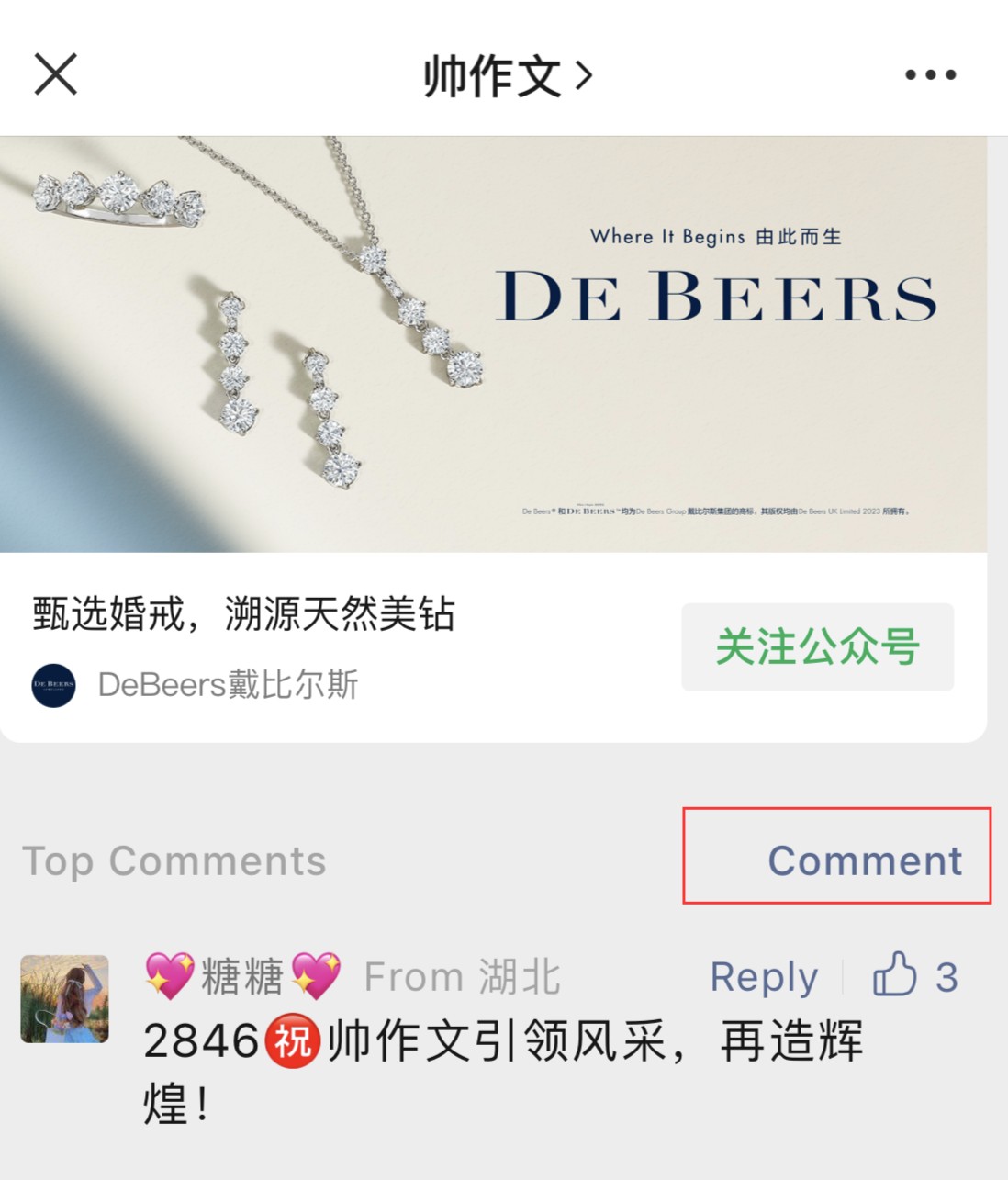
Task: Open the DeBeers戴比尔斯 account
Action: [227, 685]
